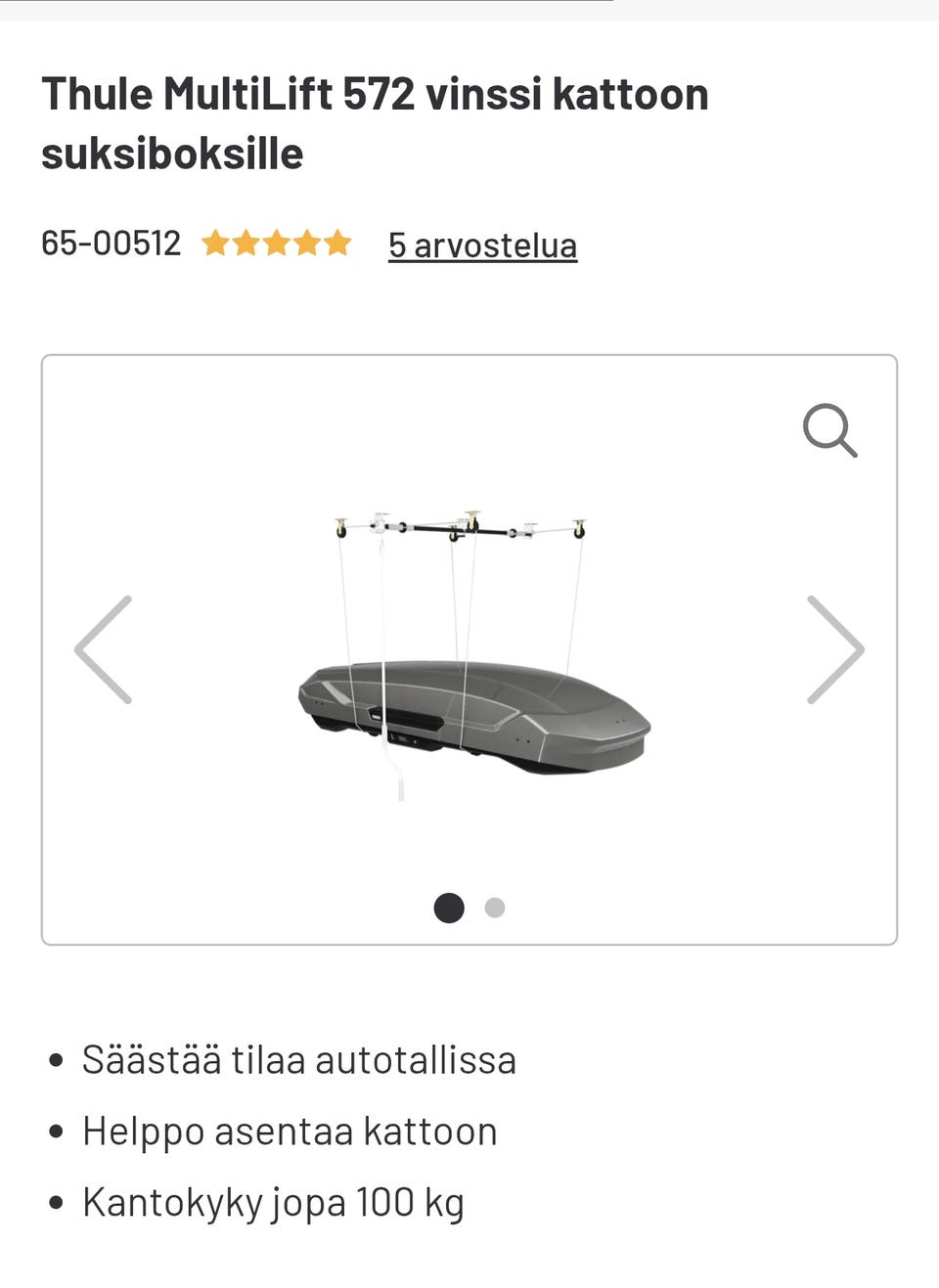939x1288 pixels.
Task: Toggle the filled black carousel indicator
Action: coord(449,909)
